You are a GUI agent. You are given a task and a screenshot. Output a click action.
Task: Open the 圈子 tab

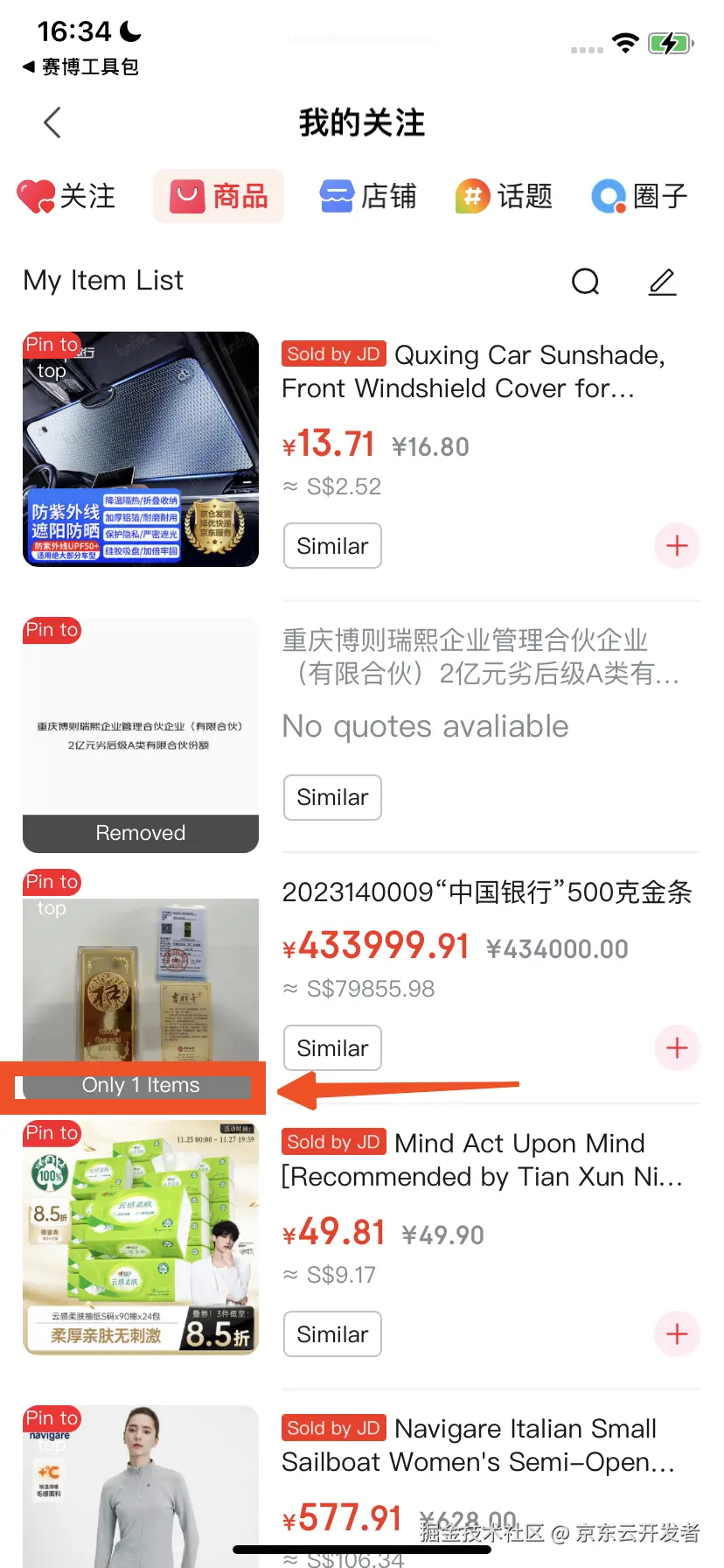tap(640, 196)
